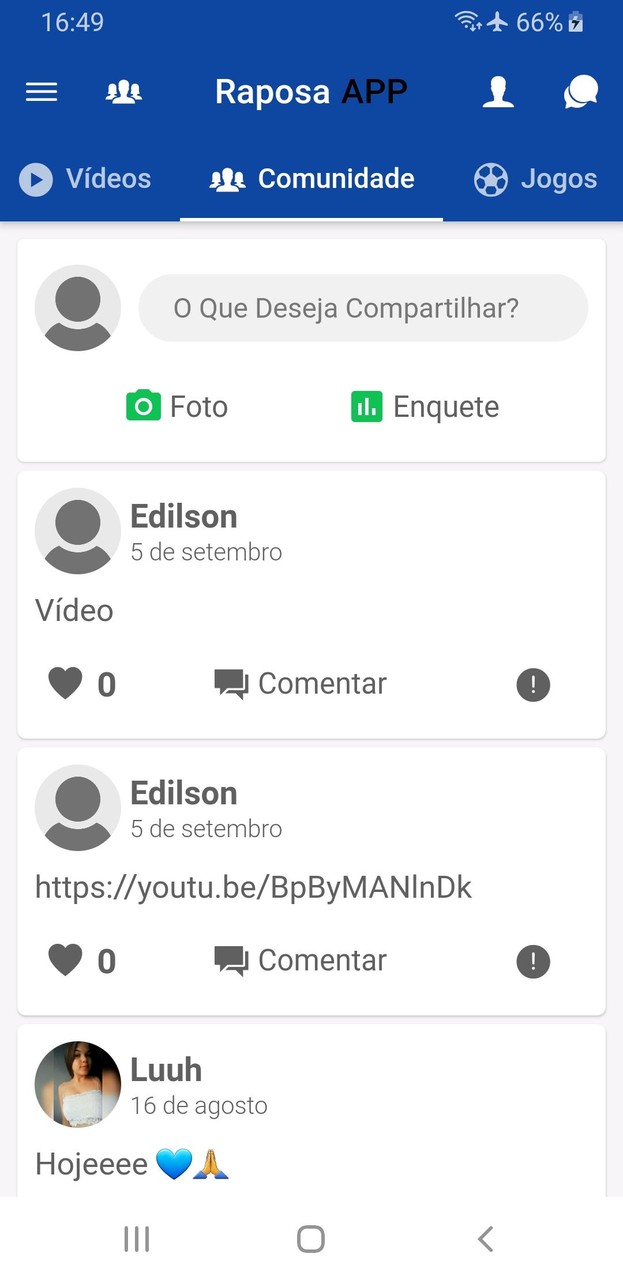Screen dimensions: 623x1280
Task: Report Edilson's youtu.be link post
Action: (533, 962)
